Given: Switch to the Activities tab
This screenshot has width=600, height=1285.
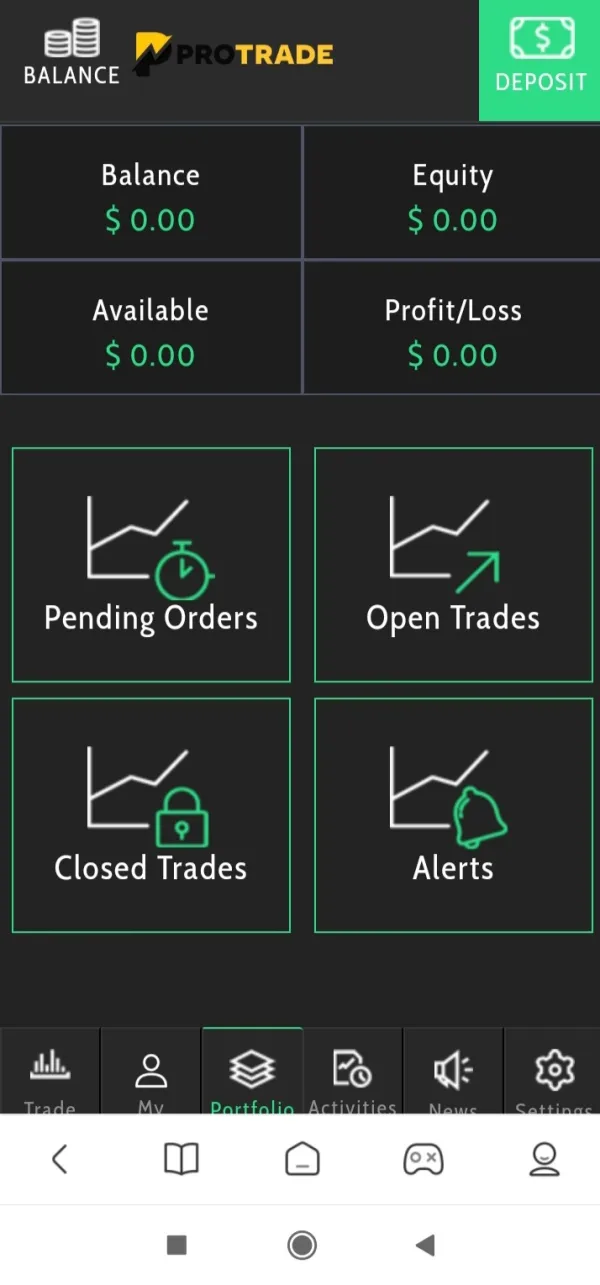Looking at the screenshot, I should pos(352,1075).
